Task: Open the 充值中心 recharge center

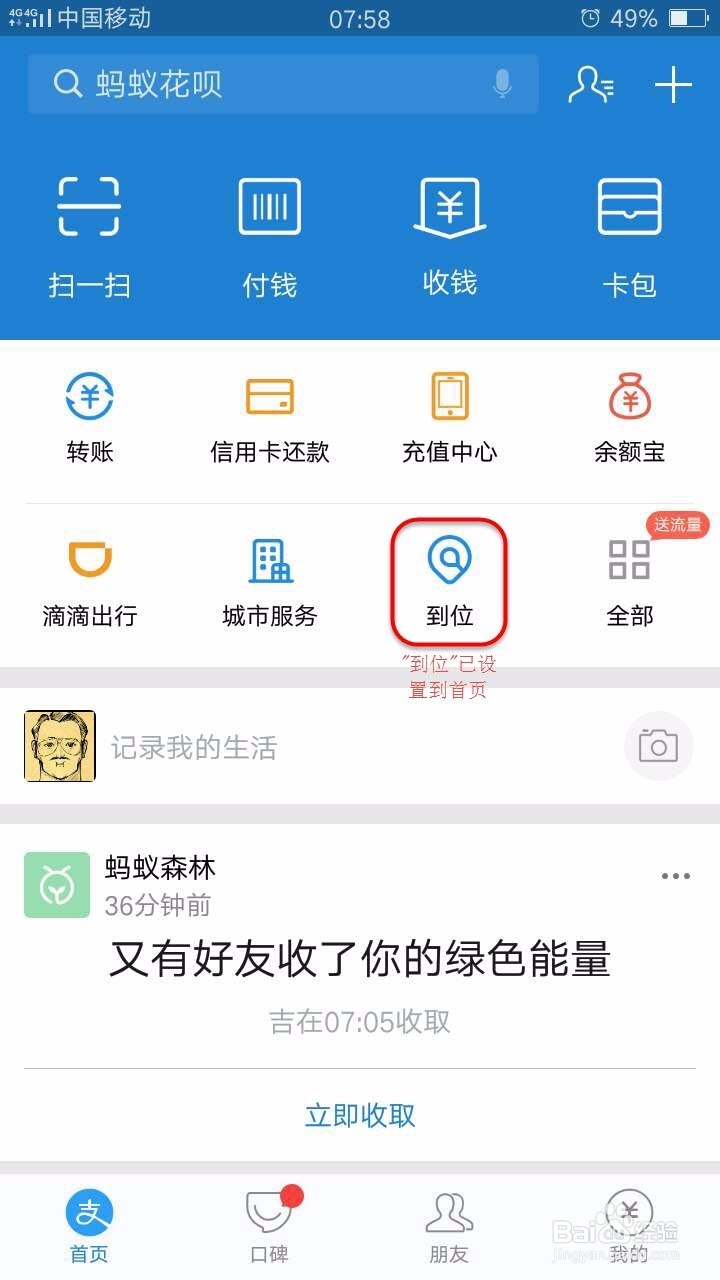Action: pos(450,415)
